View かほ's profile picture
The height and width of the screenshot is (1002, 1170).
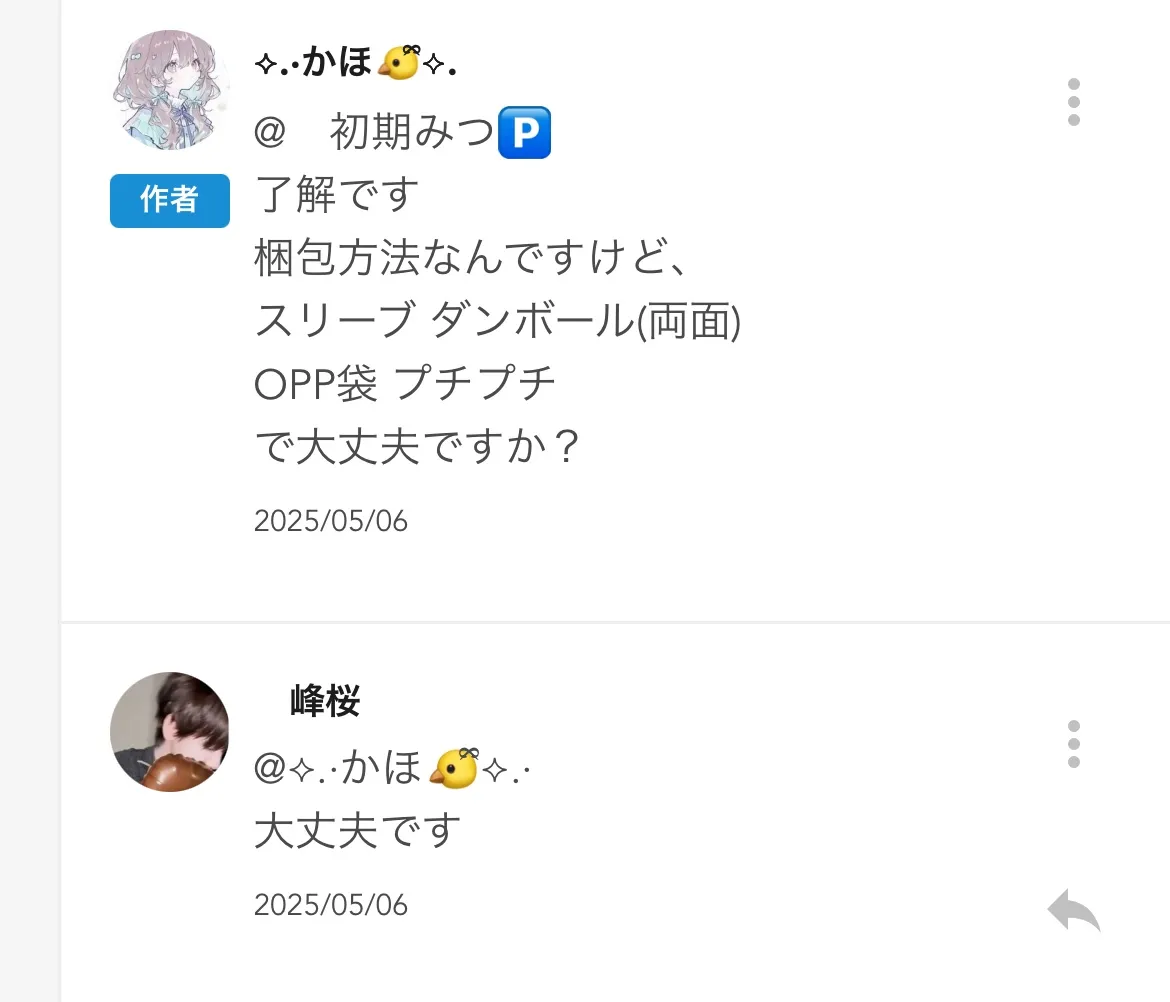[170, 90]
